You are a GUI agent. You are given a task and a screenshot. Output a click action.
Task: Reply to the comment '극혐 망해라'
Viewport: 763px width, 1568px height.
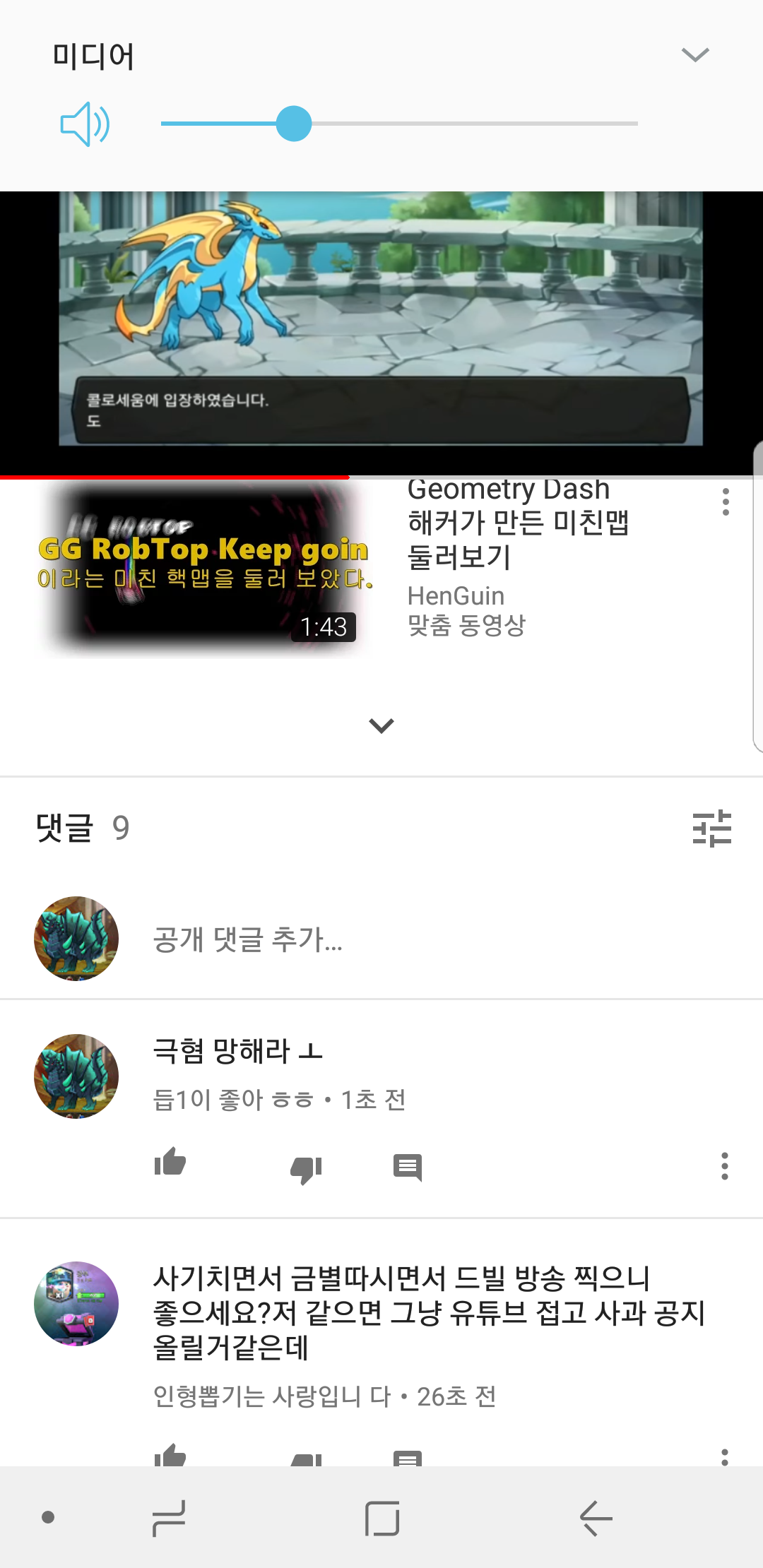tap(408, 1168)
